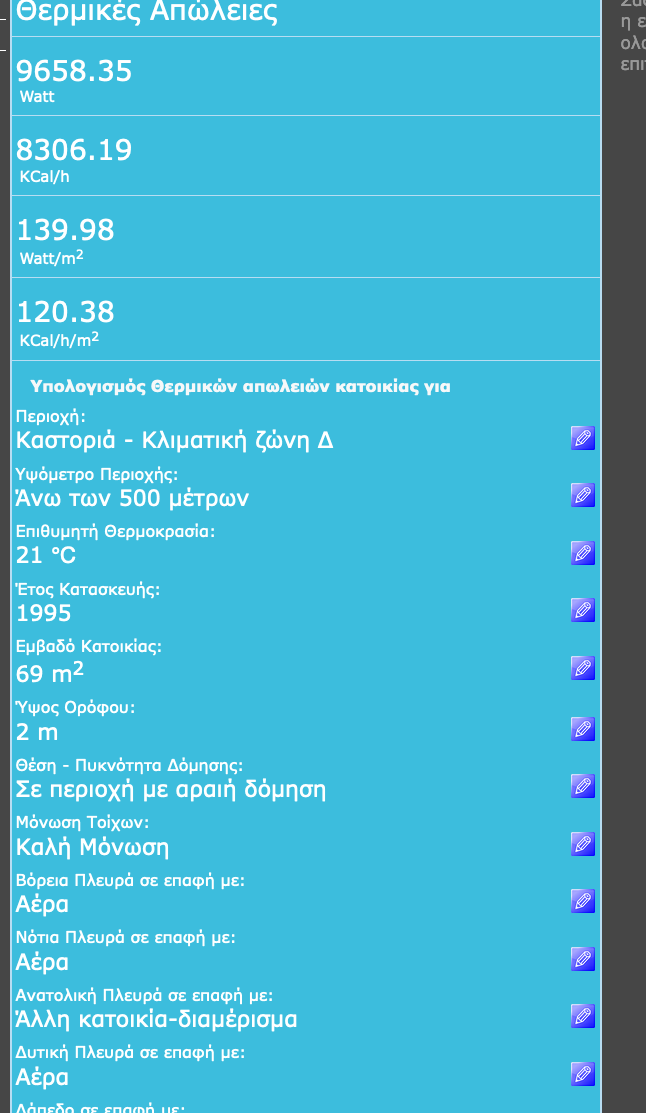This screenshot has height=1113, width=646.
Task: Edit the Περιοχή (Καστοριά) field
Action: click(x=583, y=438)
